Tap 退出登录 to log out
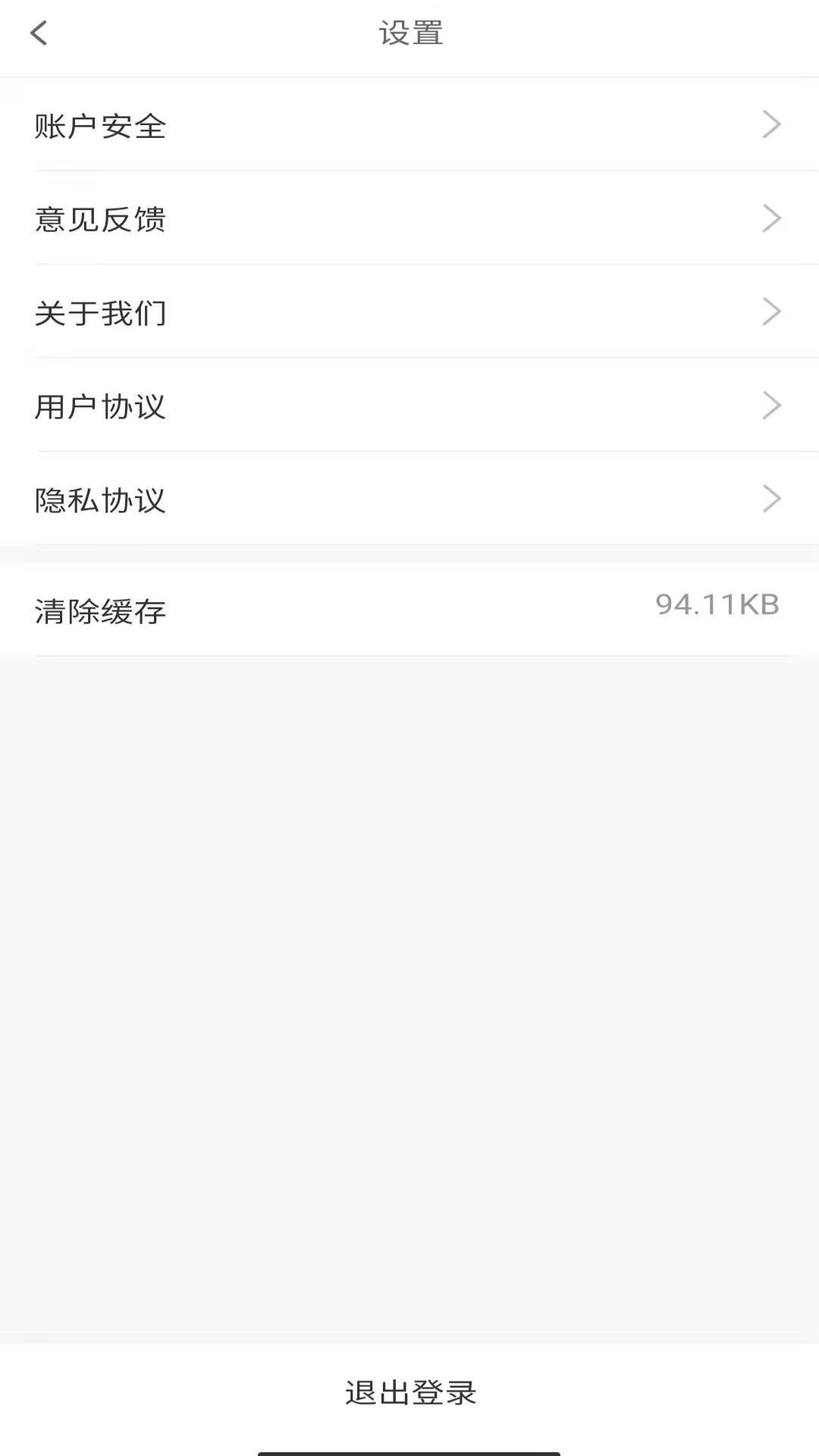Image resolution: width=819 pixels, height=1456 pixels. [409, 1392]
